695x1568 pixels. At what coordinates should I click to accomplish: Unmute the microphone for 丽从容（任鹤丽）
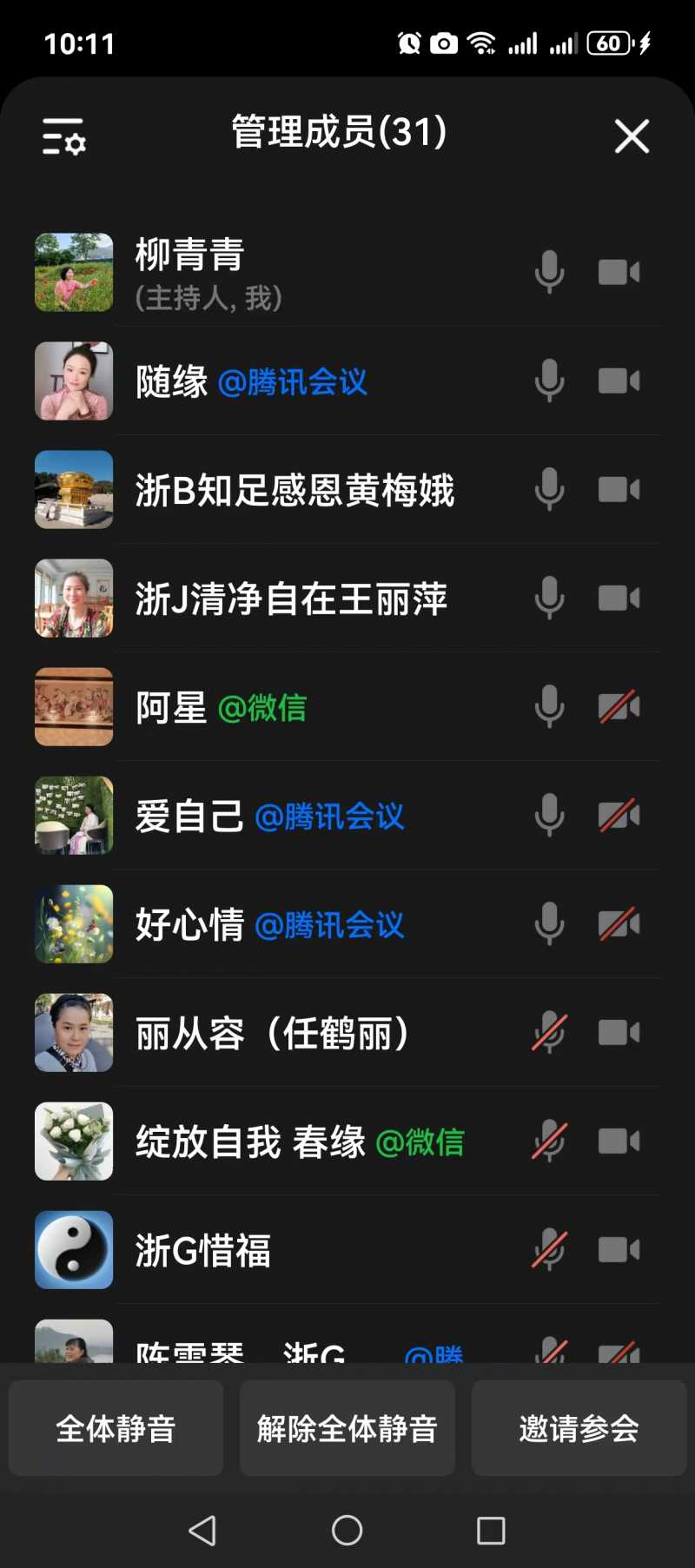pyautogui.click(x=549, y=1033)
